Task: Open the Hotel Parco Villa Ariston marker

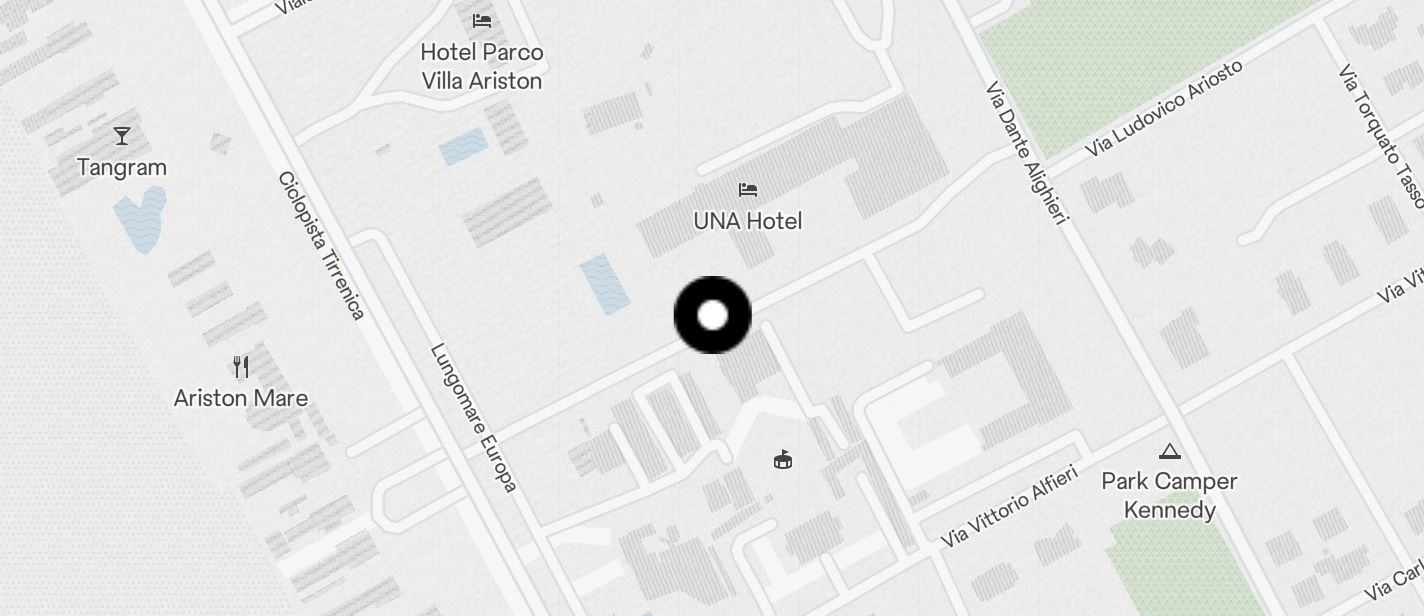Action: [482, 21]
